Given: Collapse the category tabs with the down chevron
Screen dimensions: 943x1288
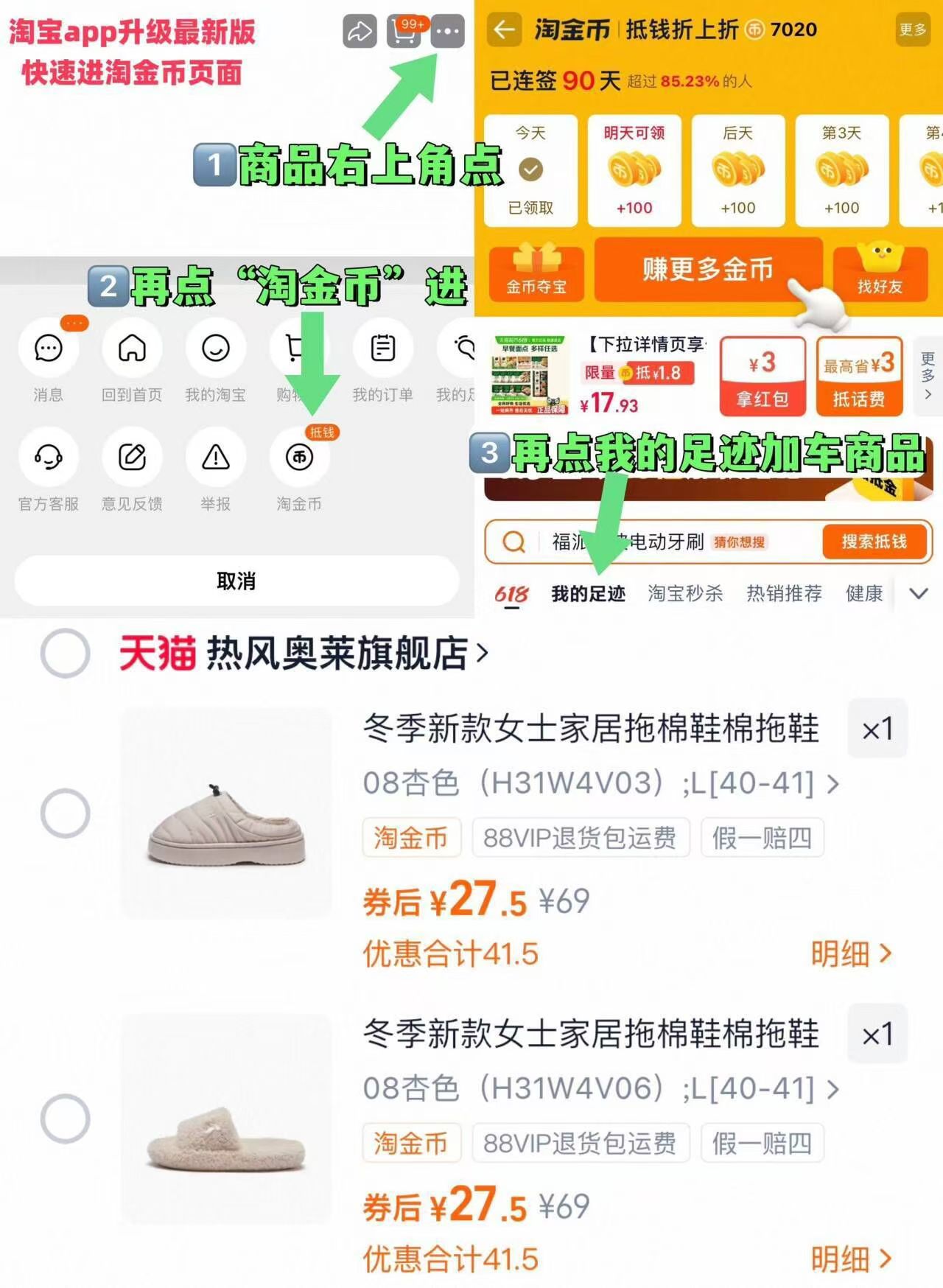Looking at the screenshot, I should click(916, 593).
